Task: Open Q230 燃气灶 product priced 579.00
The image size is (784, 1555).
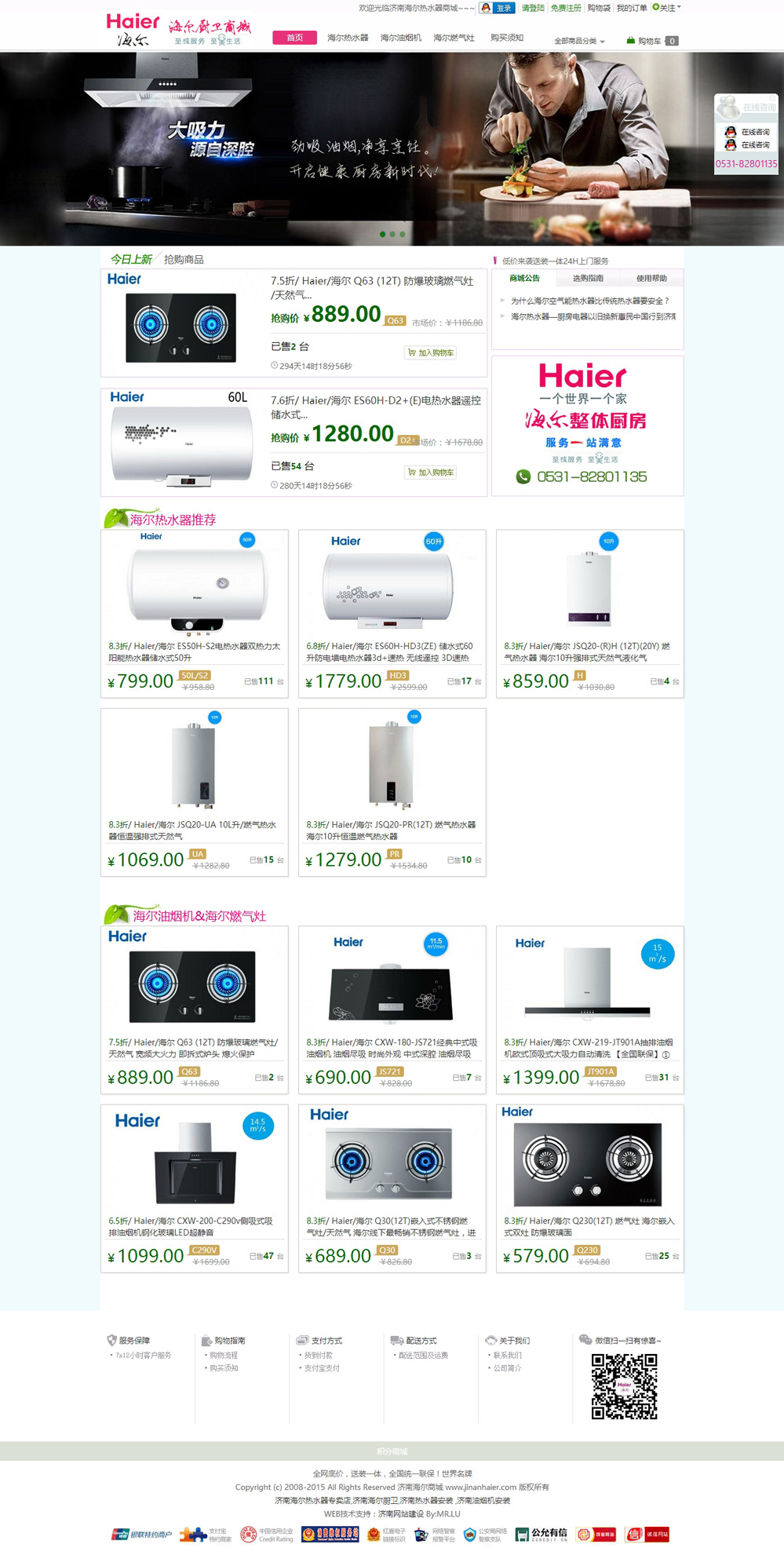Action: click(x=589, y=1226)
